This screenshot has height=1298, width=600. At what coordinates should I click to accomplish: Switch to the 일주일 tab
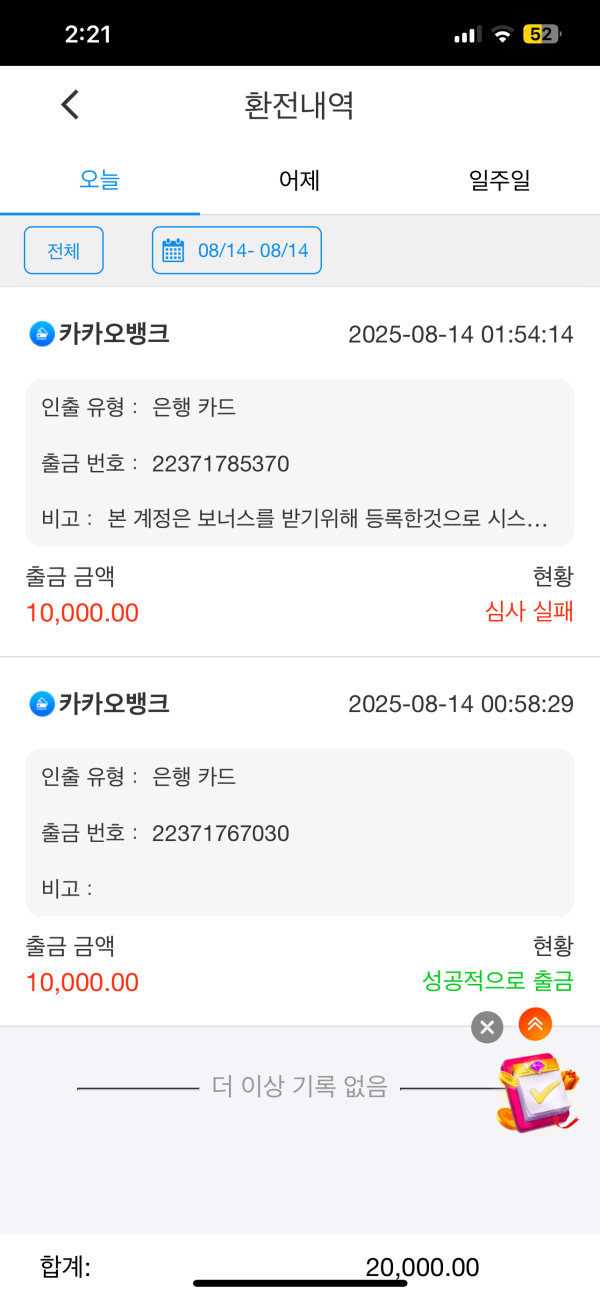pyautogui.click(x=499, y=181)
